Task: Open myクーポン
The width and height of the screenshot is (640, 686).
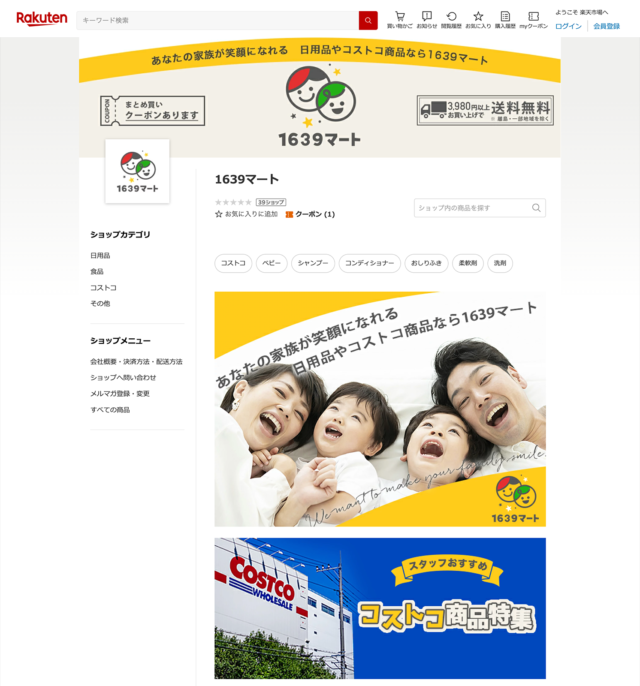Action: 533,20
